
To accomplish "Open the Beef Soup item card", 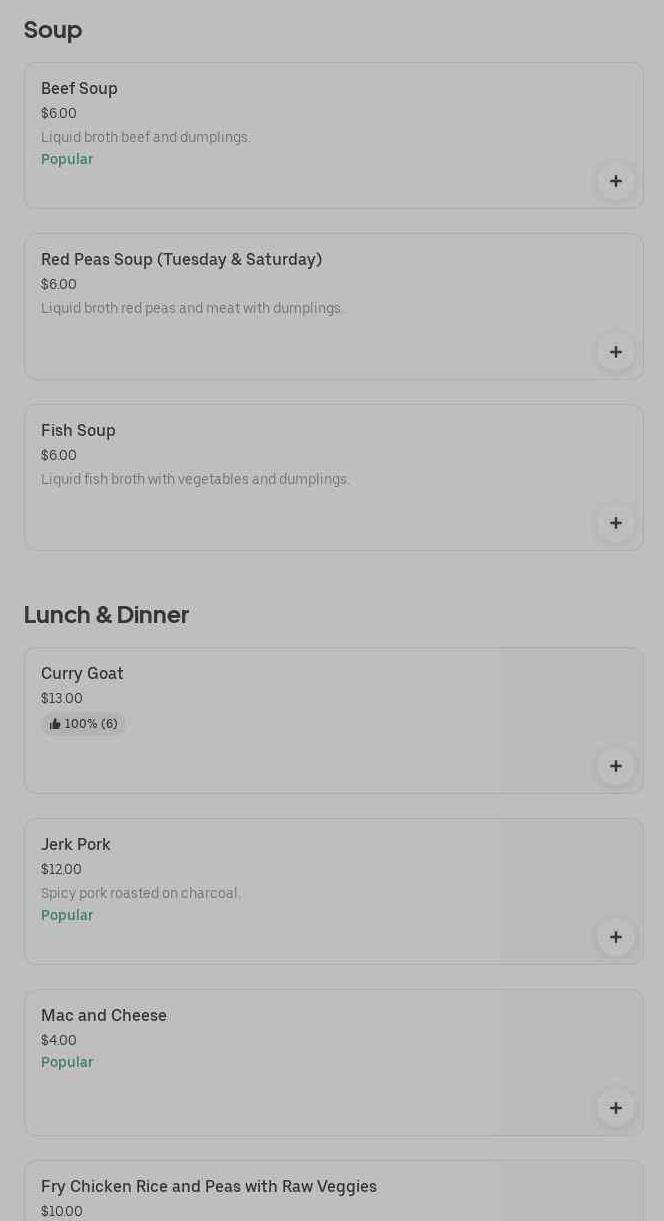I will (x=334, y=136).
